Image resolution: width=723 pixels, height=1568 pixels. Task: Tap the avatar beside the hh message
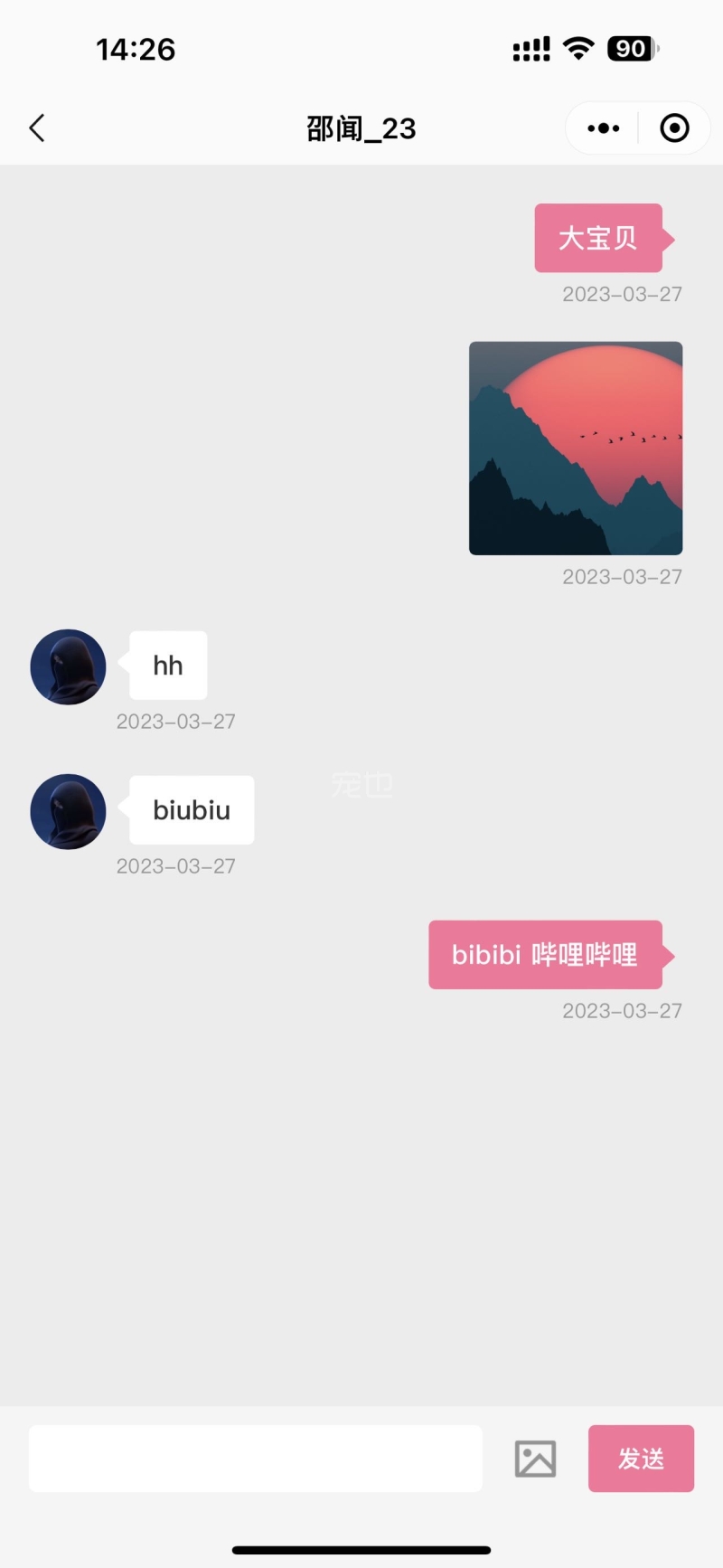(69, 667)
